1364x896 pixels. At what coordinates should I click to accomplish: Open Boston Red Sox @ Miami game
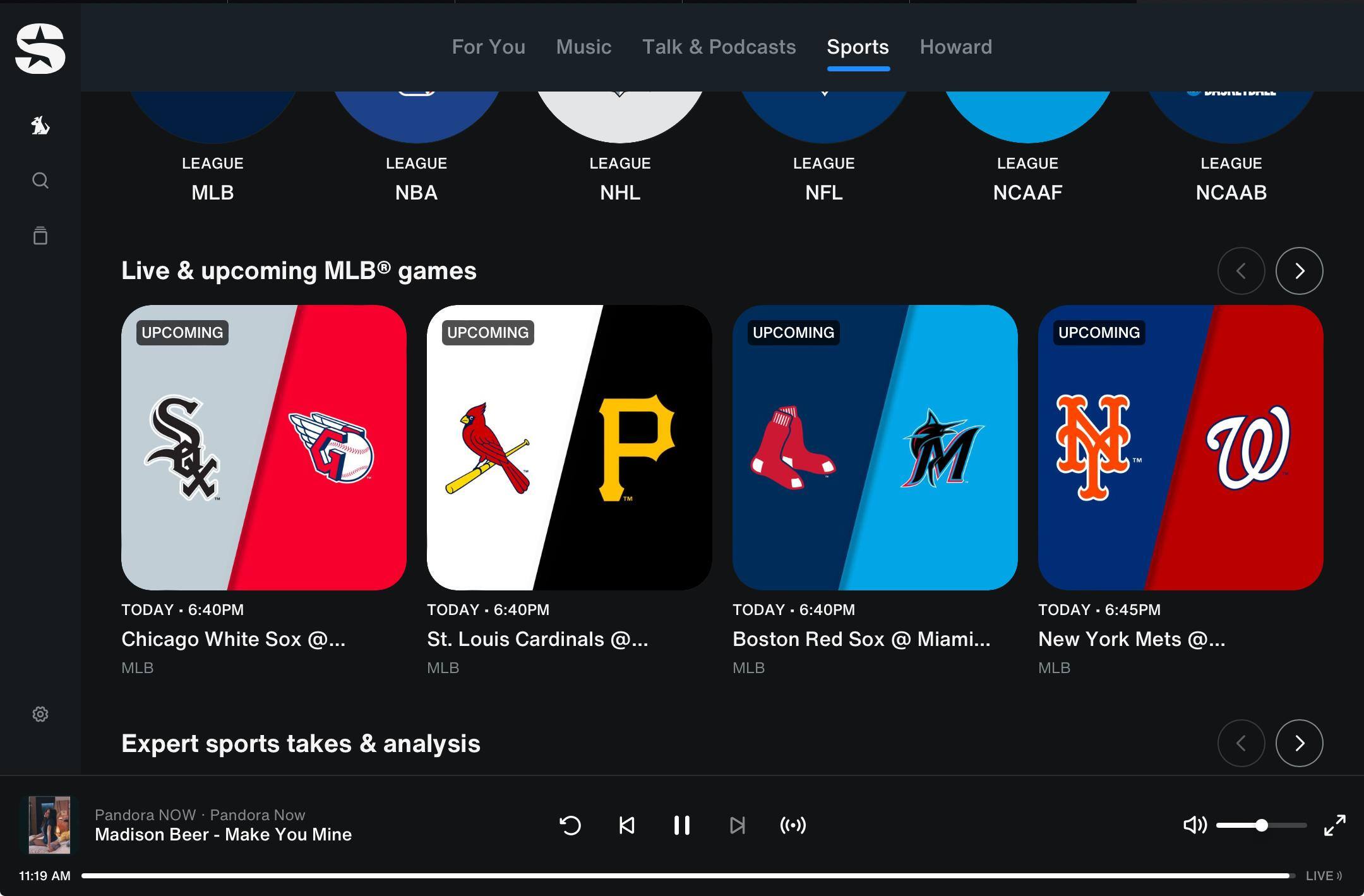875,447
